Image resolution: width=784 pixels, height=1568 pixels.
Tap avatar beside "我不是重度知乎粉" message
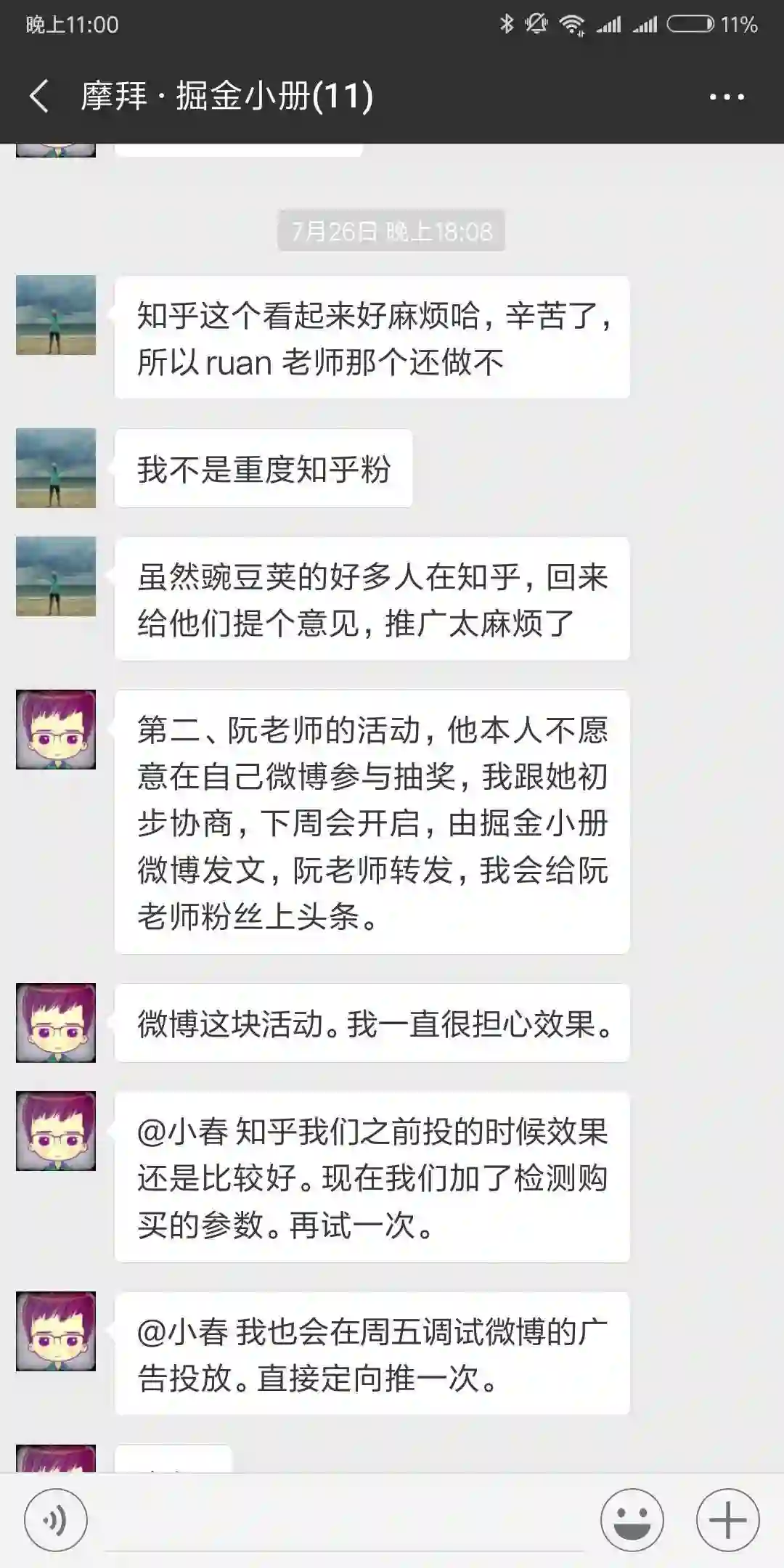[x=56, y=468]
